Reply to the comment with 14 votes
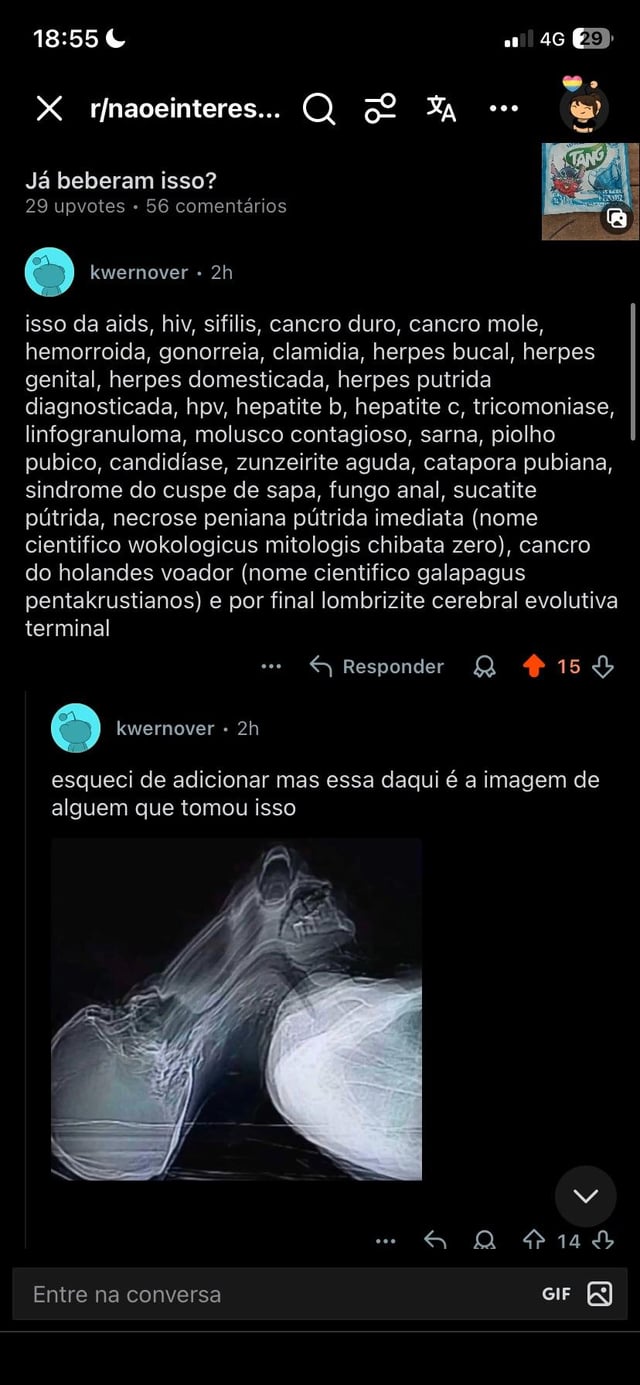640x1385 pixels. click(435, 1241)
